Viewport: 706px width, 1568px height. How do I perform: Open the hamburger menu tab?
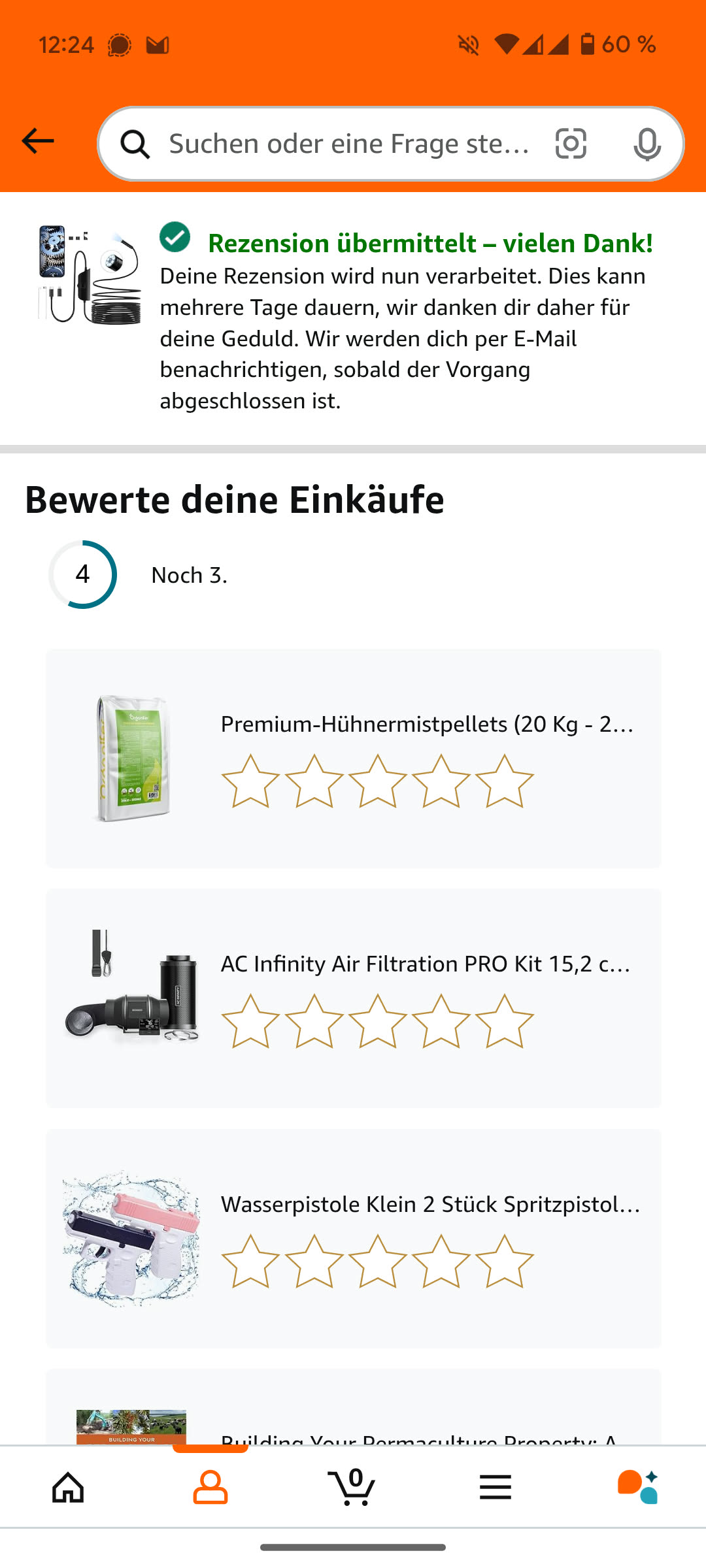pos(495,1488)
